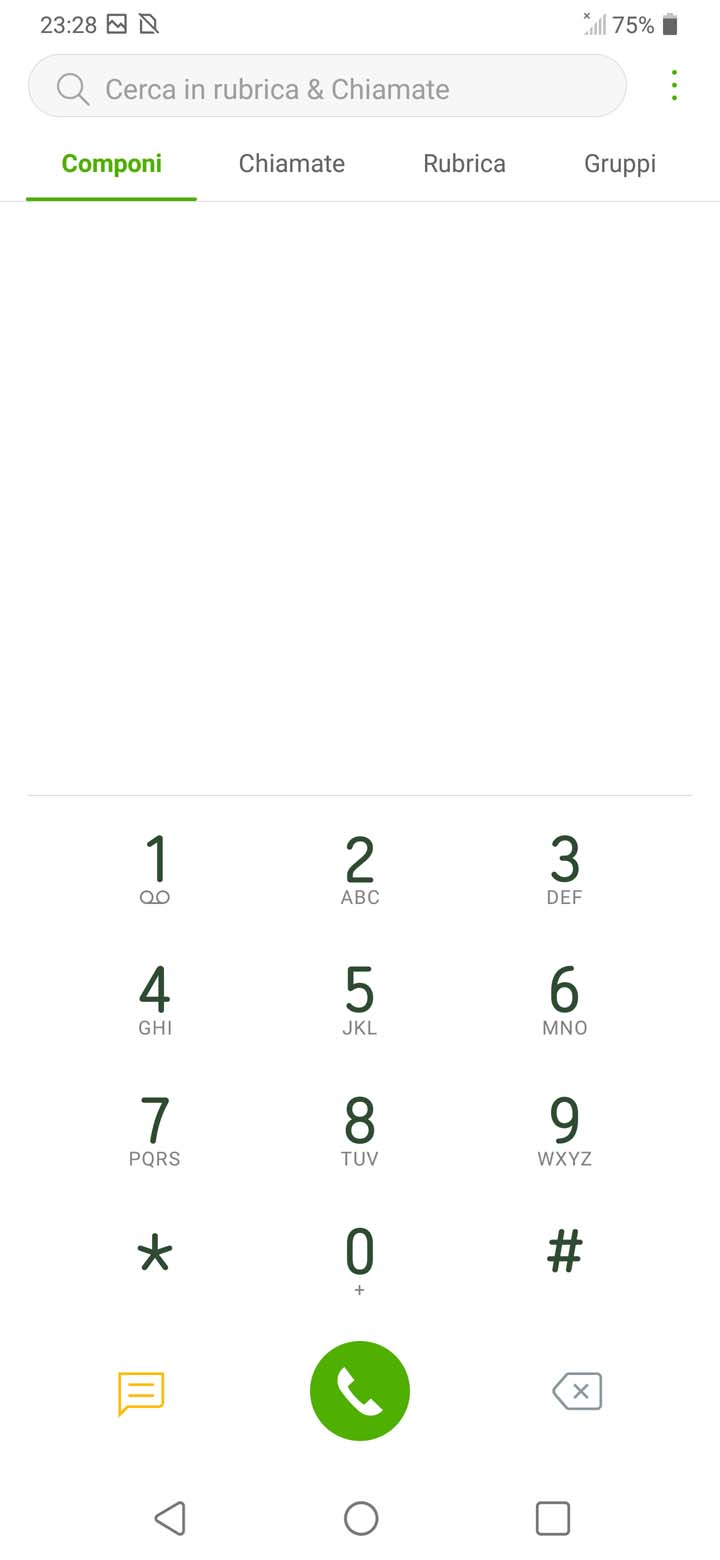Switch to the Chiamate tab
The image size is (720, 1560).
(x=291, y=163)
